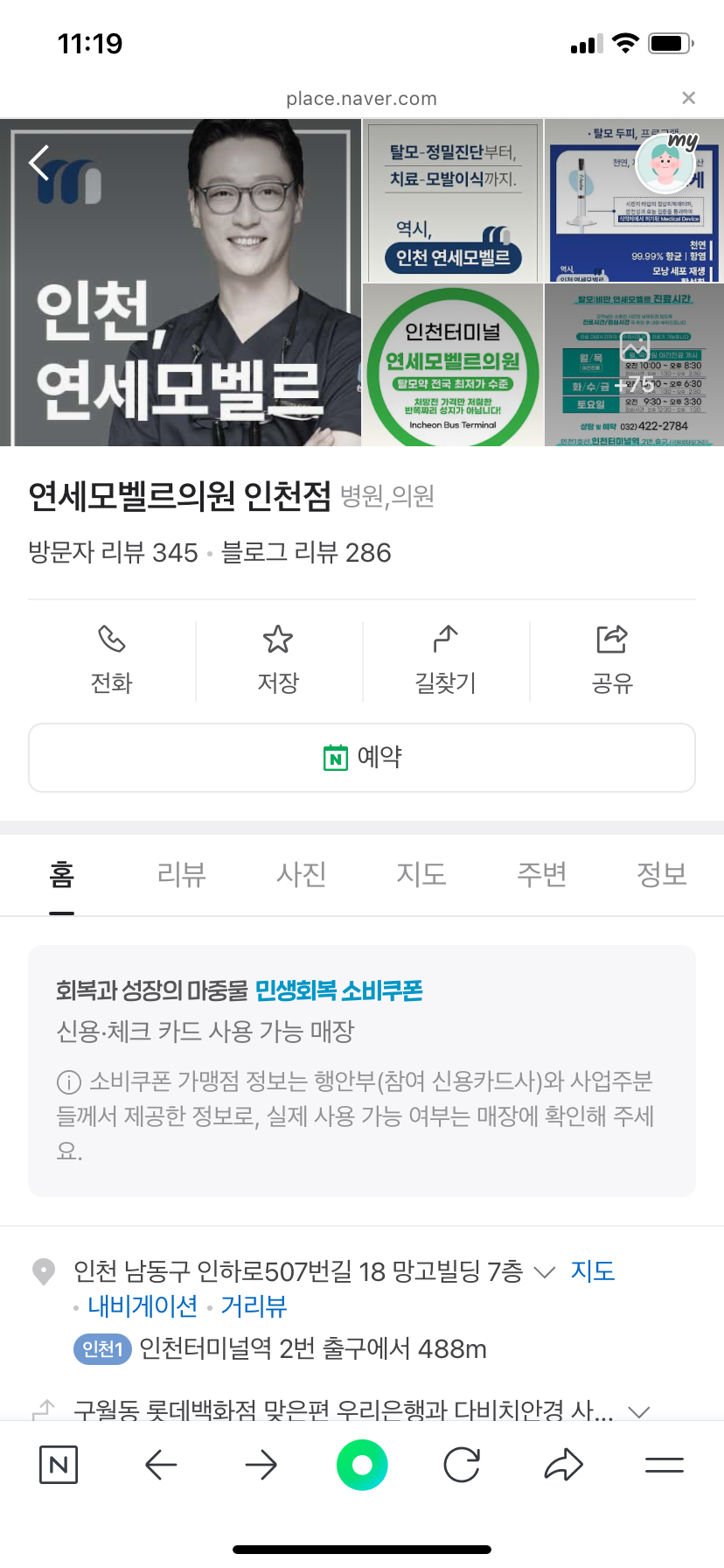The image size is (724, 1568).
Task: Share this place with 공유
Action: tap(612, 660)
